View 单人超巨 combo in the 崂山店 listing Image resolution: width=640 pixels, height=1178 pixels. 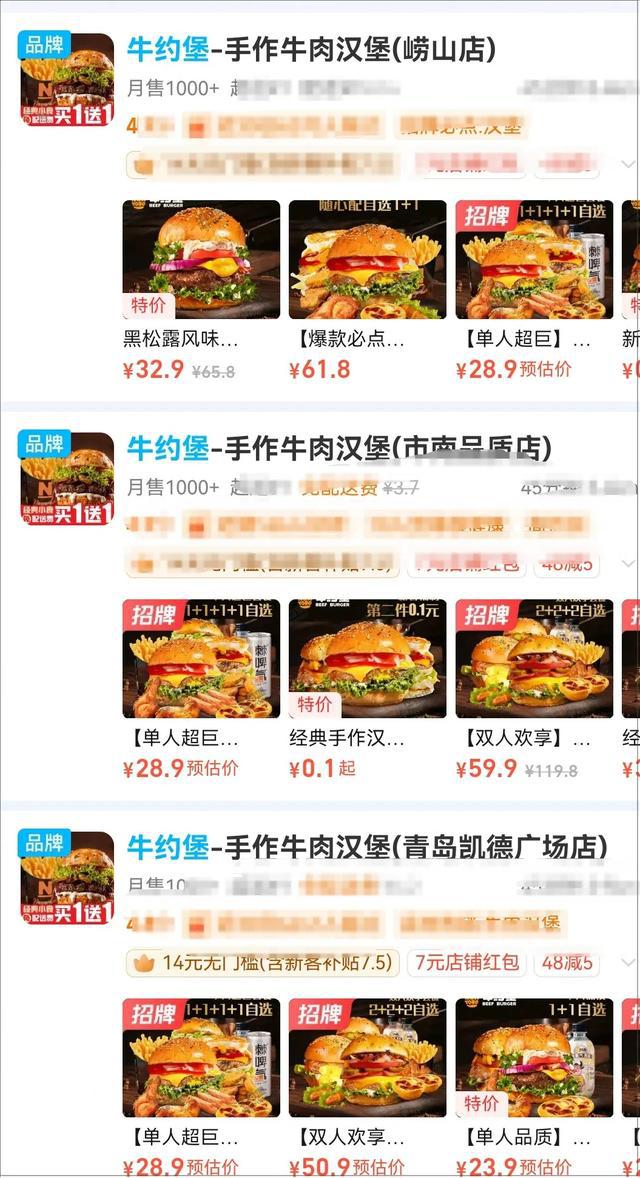click(533, 258)
